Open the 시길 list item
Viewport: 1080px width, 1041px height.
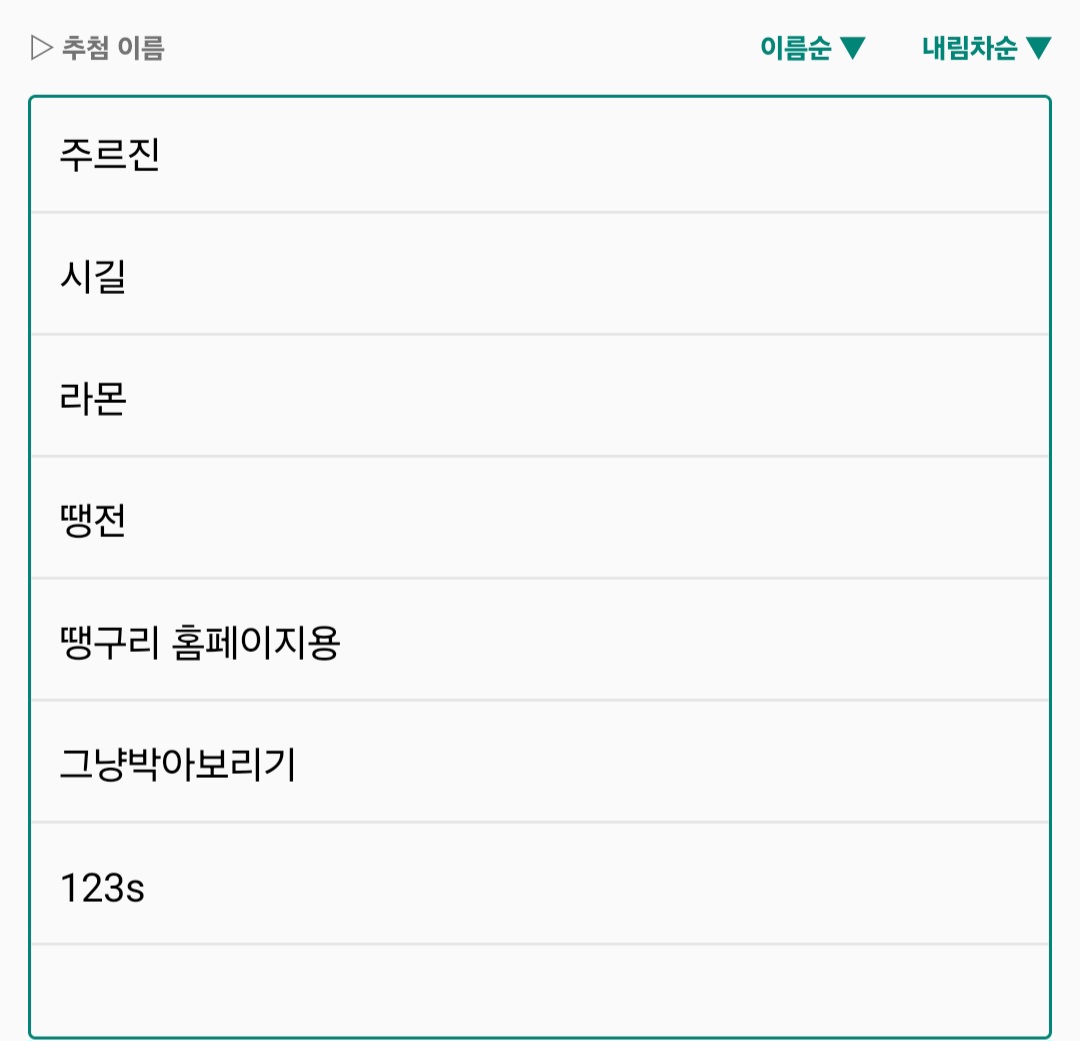(x=540, y=275)
